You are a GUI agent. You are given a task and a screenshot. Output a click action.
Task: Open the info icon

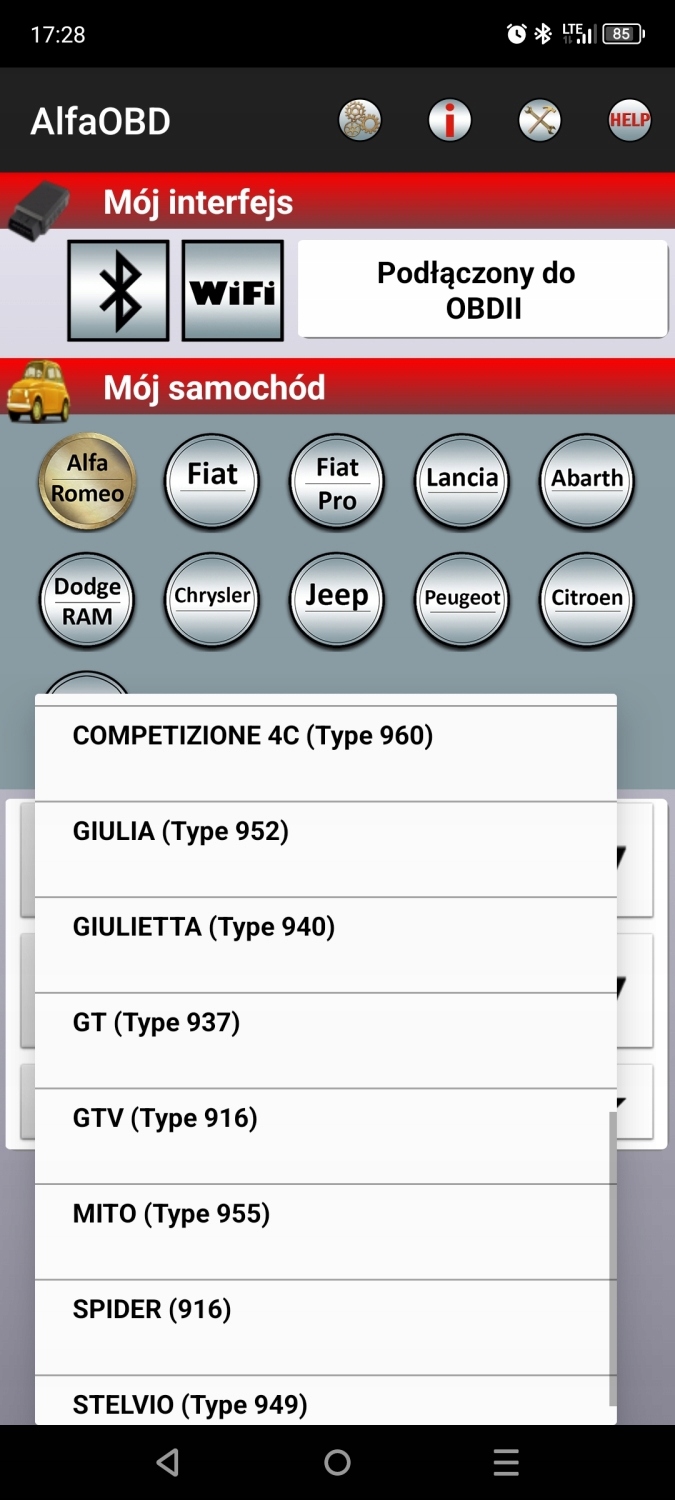point(450,121)
